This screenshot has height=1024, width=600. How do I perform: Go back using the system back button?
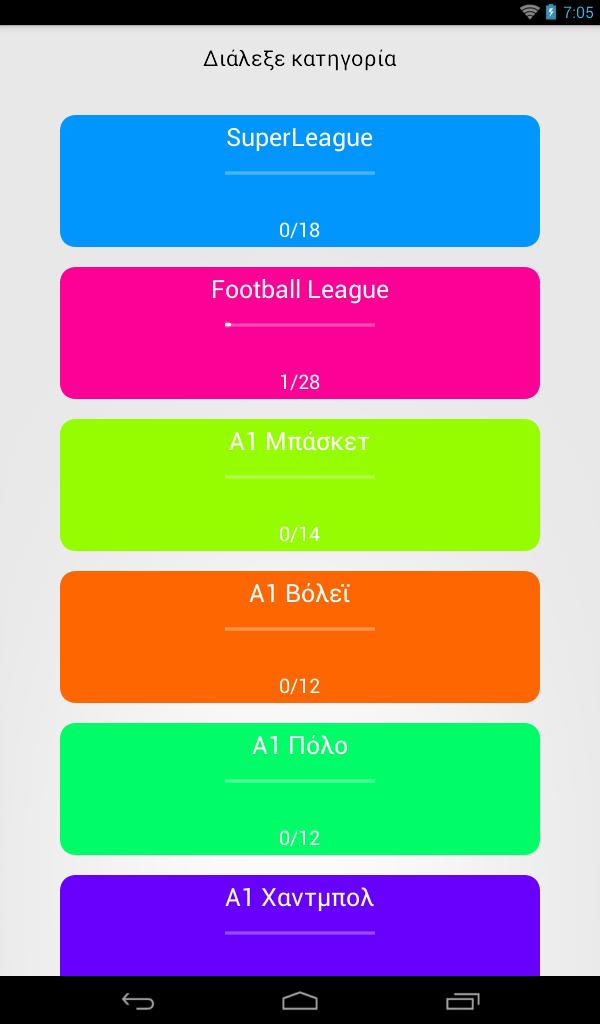tap(138, 1000)
